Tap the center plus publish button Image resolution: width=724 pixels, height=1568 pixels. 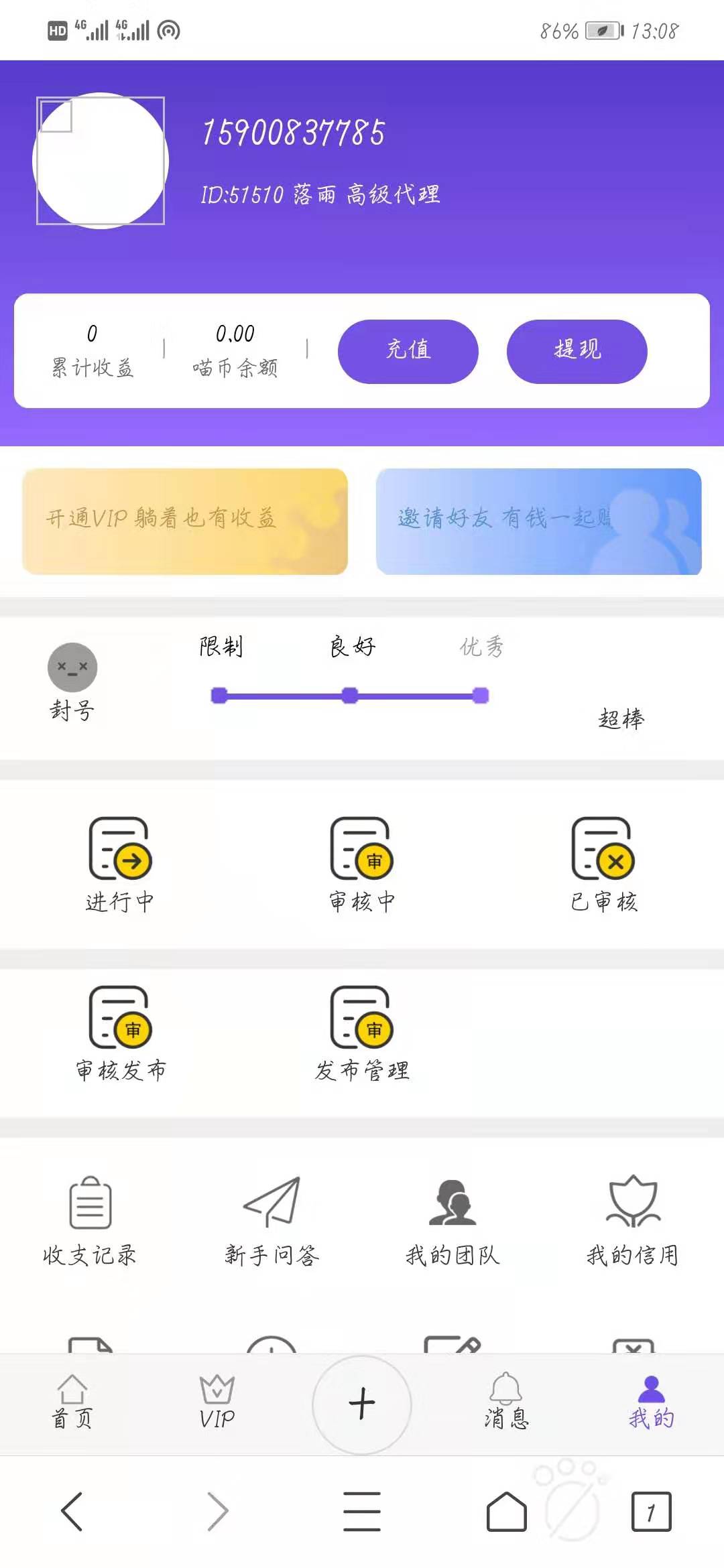tap(362, 1404)
